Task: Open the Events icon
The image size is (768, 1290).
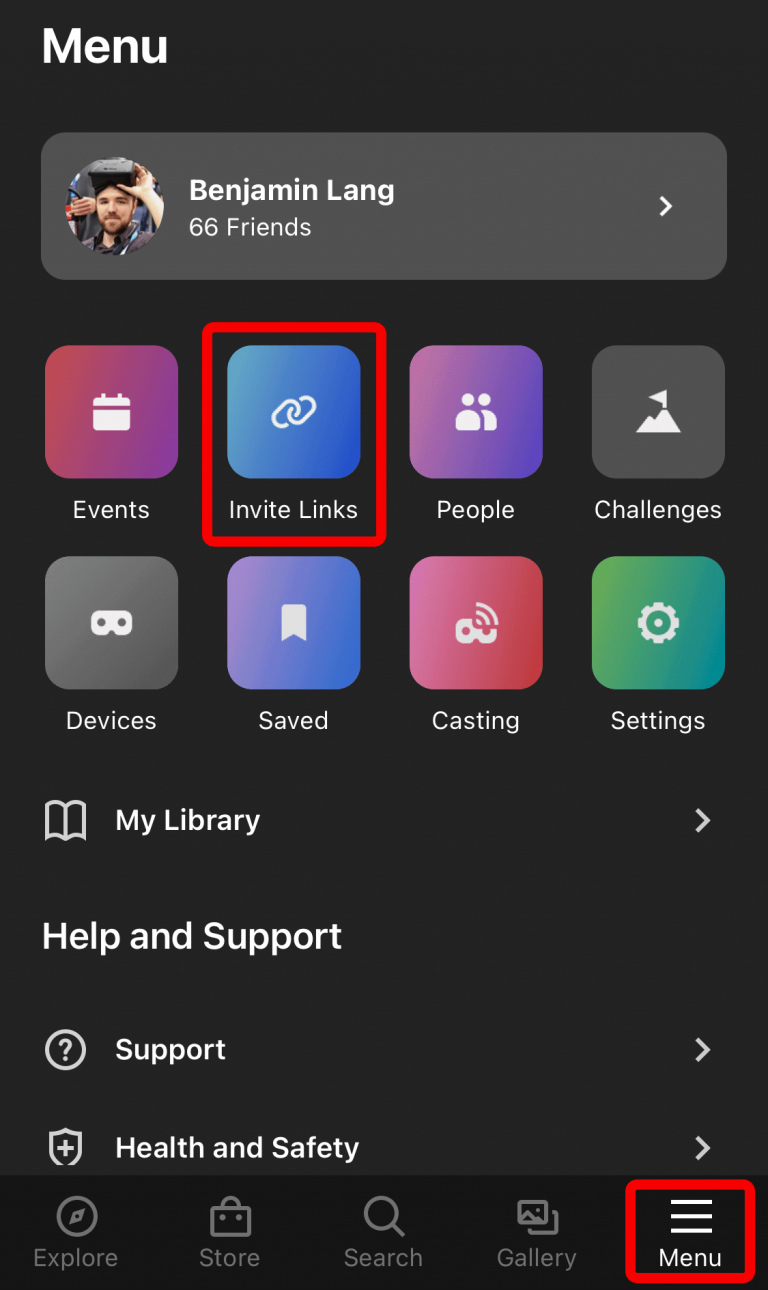Action: point(110,411)
